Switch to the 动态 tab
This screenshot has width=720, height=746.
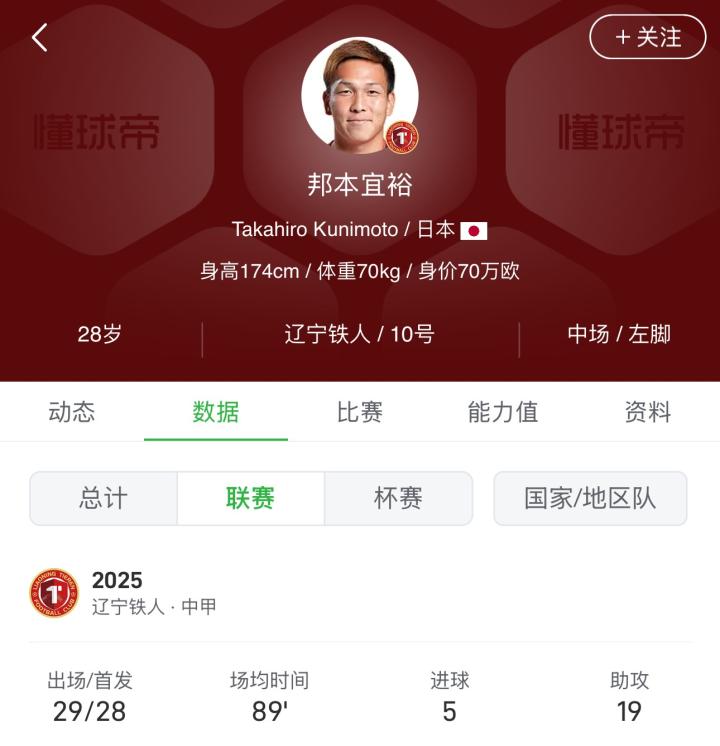pyautogui.click(x=72, y=412)
